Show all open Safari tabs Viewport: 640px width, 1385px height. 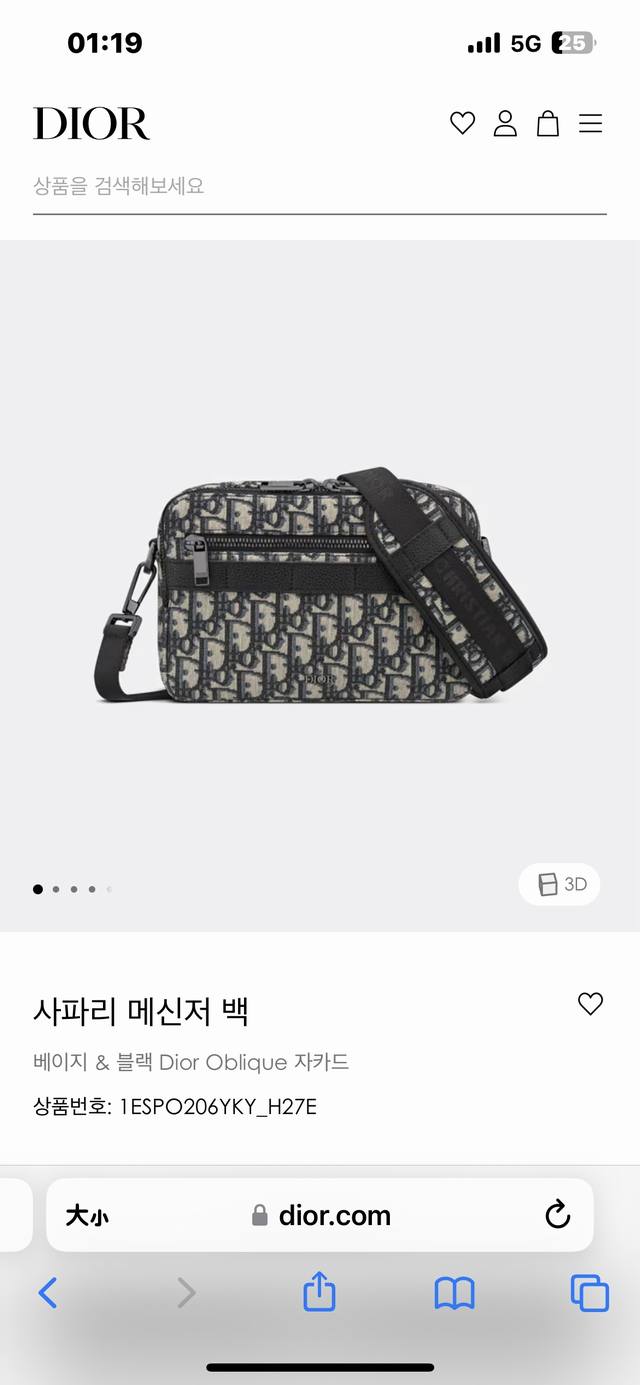(589, 1294)
